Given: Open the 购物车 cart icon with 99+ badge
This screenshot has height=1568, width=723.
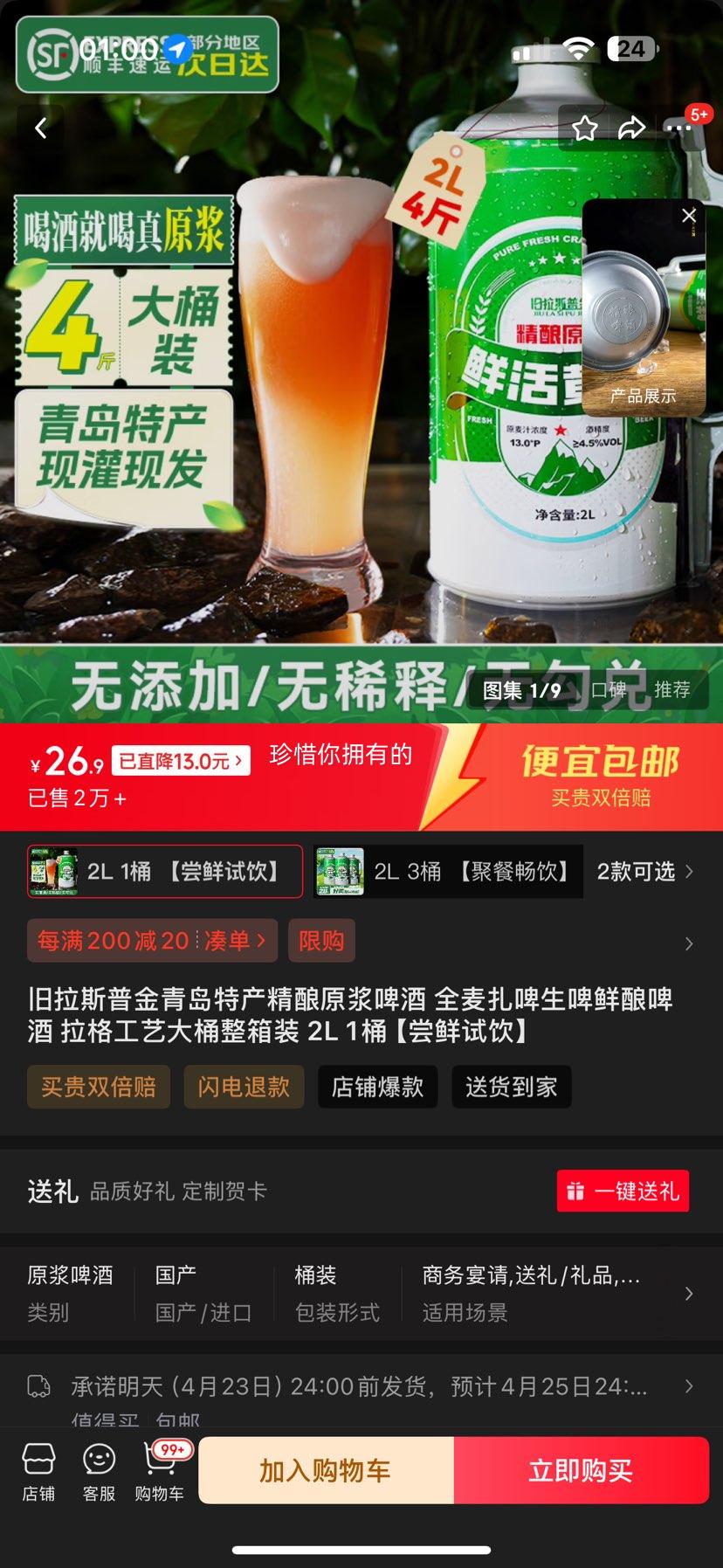Looking at the screenshot, I should (158, 1469).
